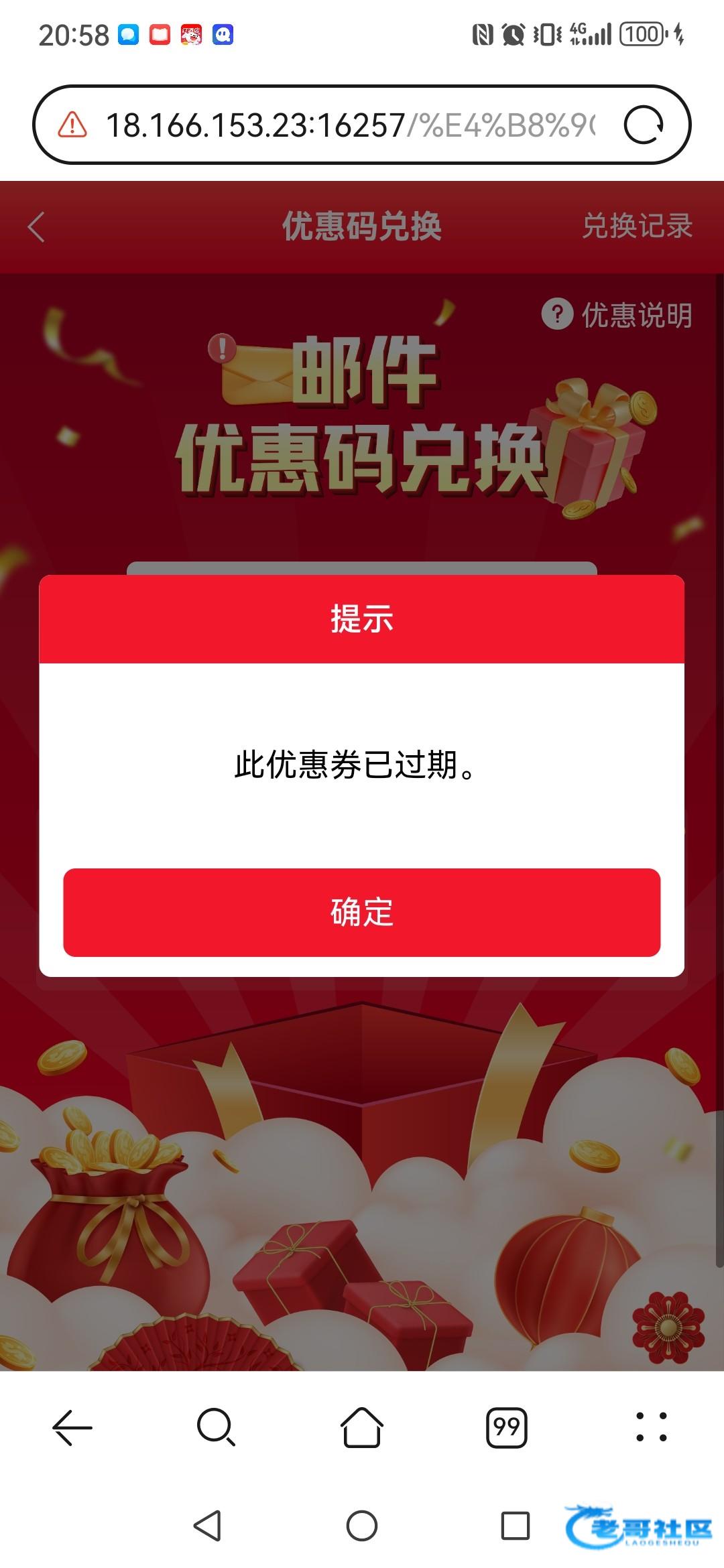Open the browser four-dot menu
The image size is (724, 1568).
[x=651, y=1427]
